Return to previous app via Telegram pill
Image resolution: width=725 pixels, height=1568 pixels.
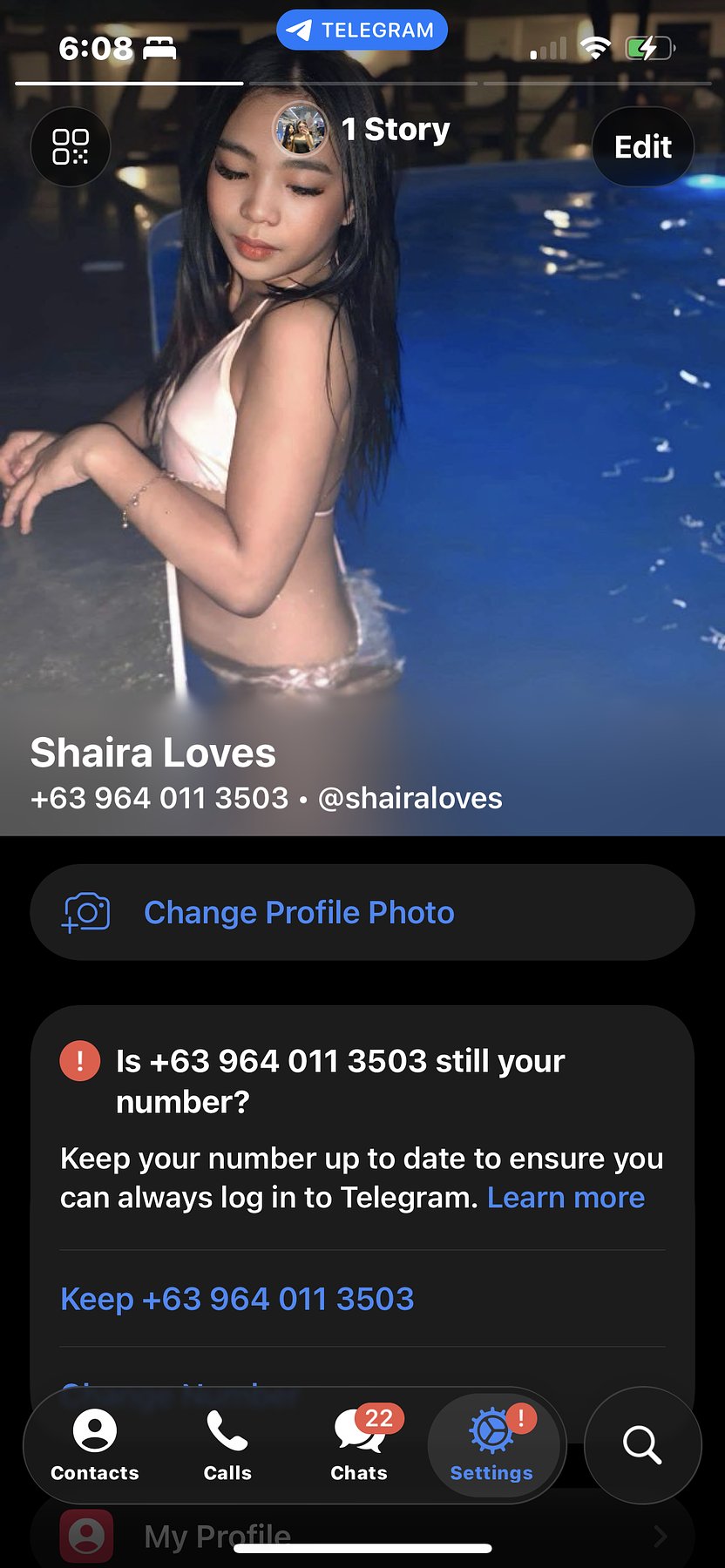tap(362, 30)
